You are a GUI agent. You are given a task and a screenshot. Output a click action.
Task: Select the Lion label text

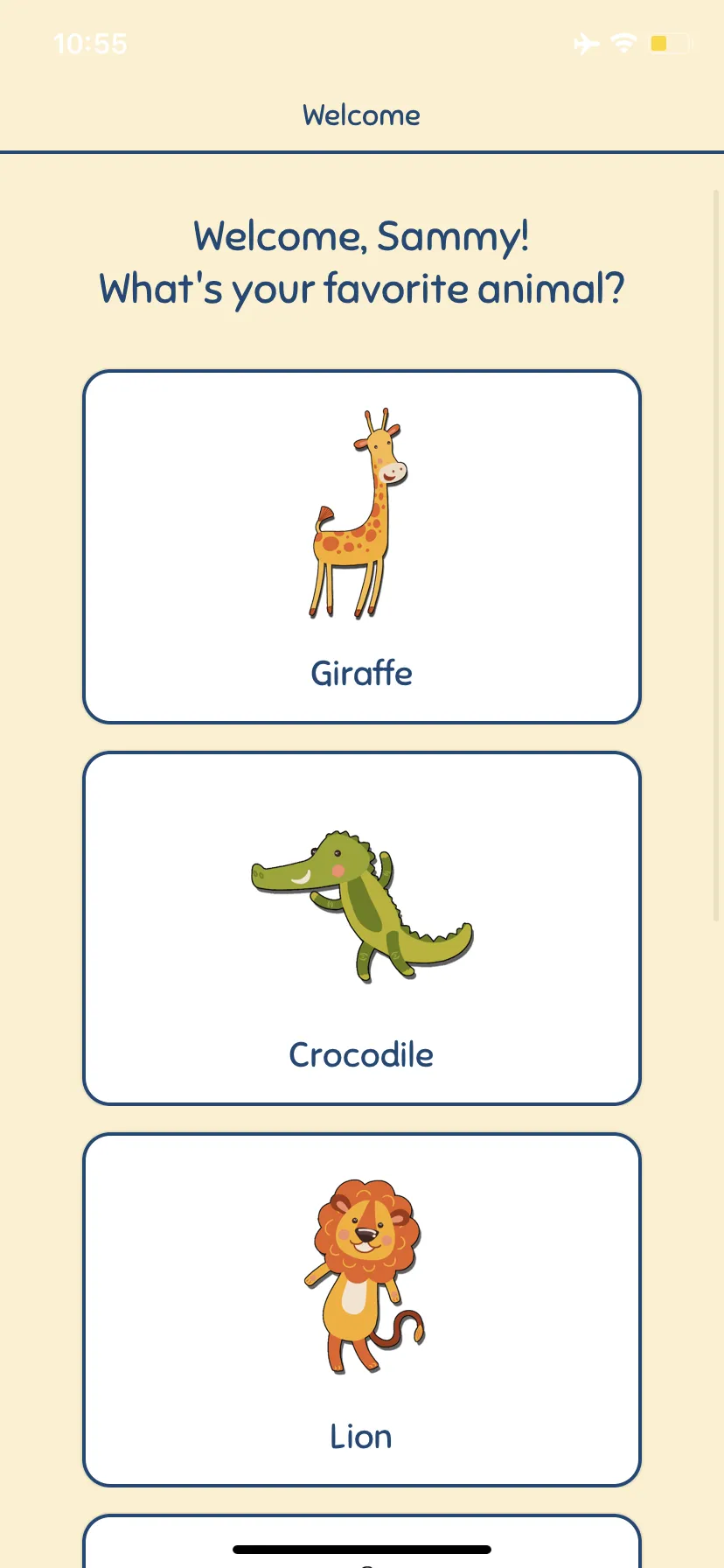[360, 1436]
